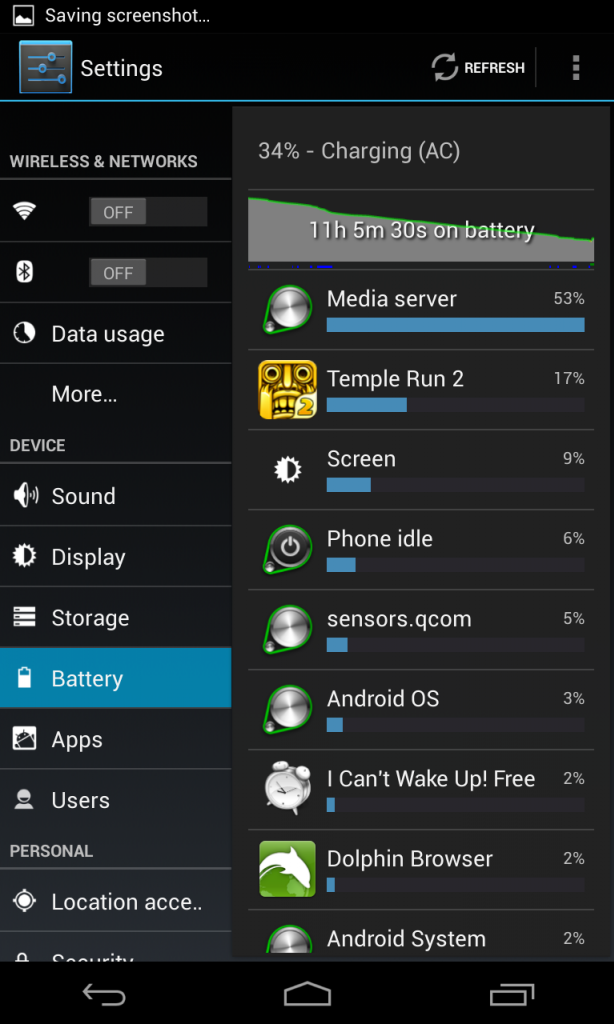614x1024 pixels.
Task: Open Dolphin Browser battery usage
Action: pyautogui.click(x=421, y=870)
